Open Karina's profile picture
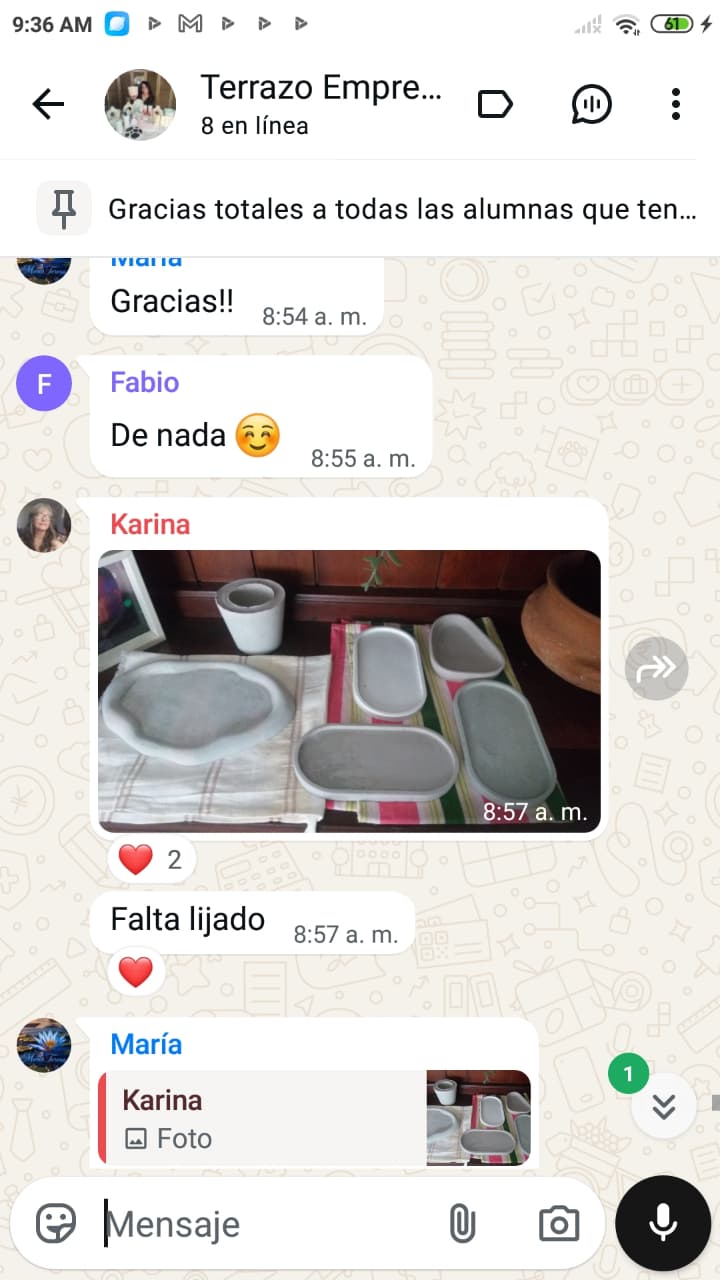 tap(44, 526)
